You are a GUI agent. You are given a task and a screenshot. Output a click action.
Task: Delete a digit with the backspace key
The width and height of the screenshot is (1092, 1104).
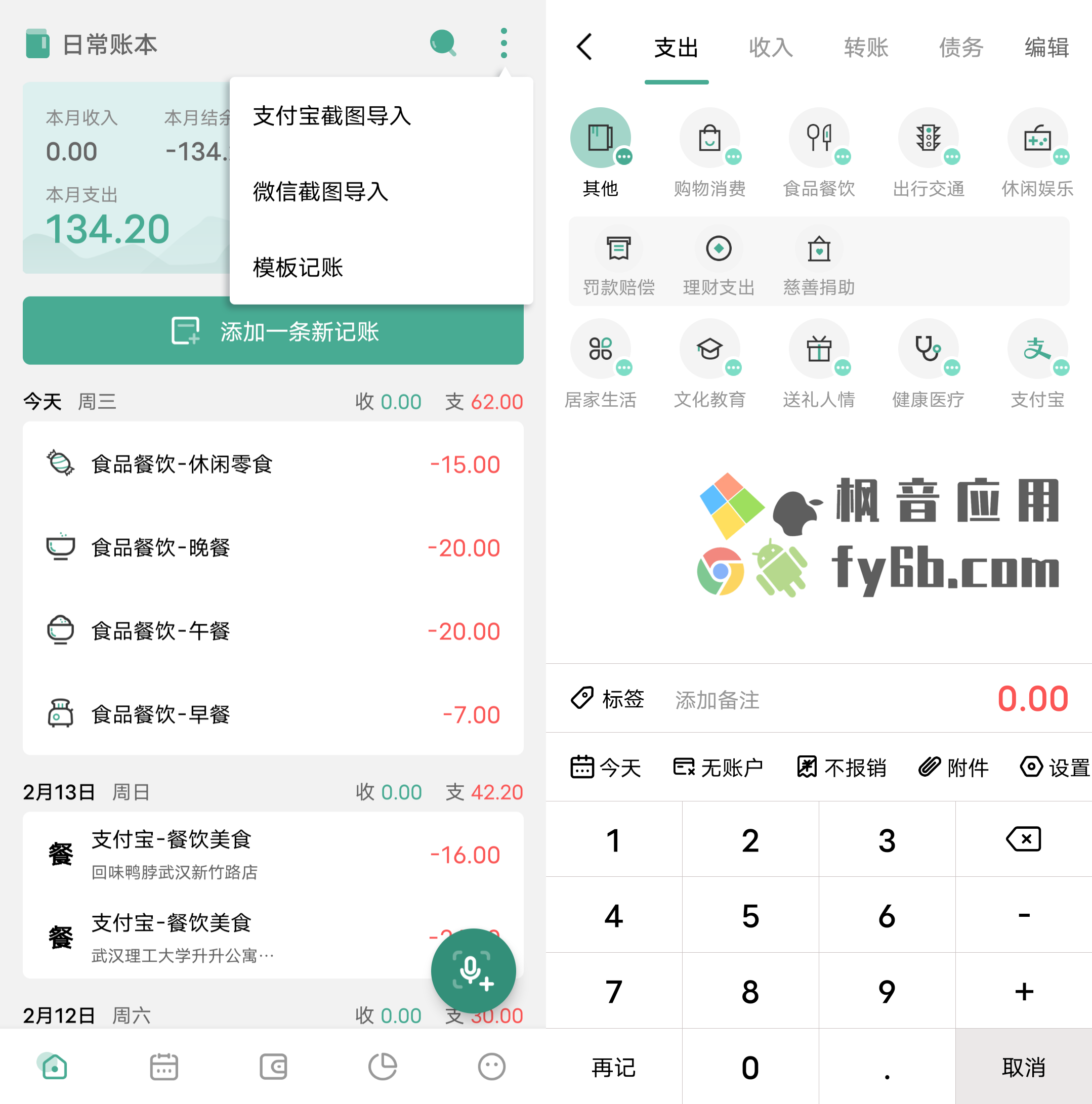point(1023,839)
